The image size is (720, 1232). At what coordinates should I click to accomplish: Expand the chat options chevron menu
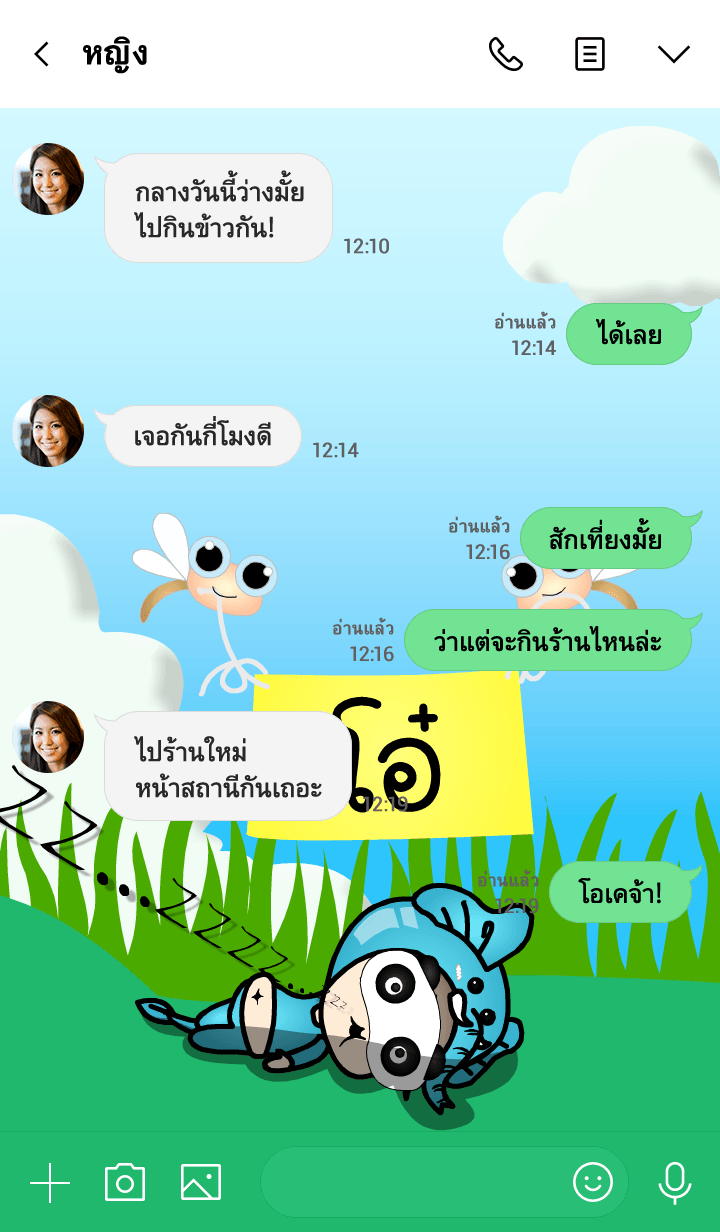pyautogui.click(x=673, y=54)
